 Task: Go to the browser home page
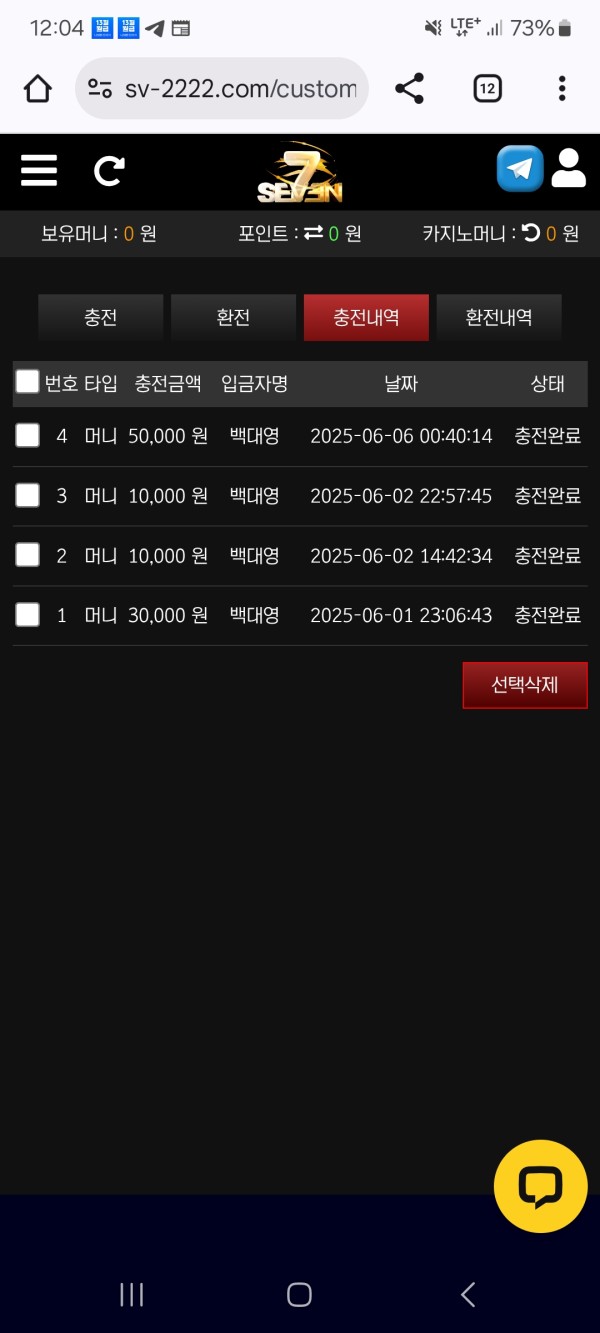pos(38,89)
